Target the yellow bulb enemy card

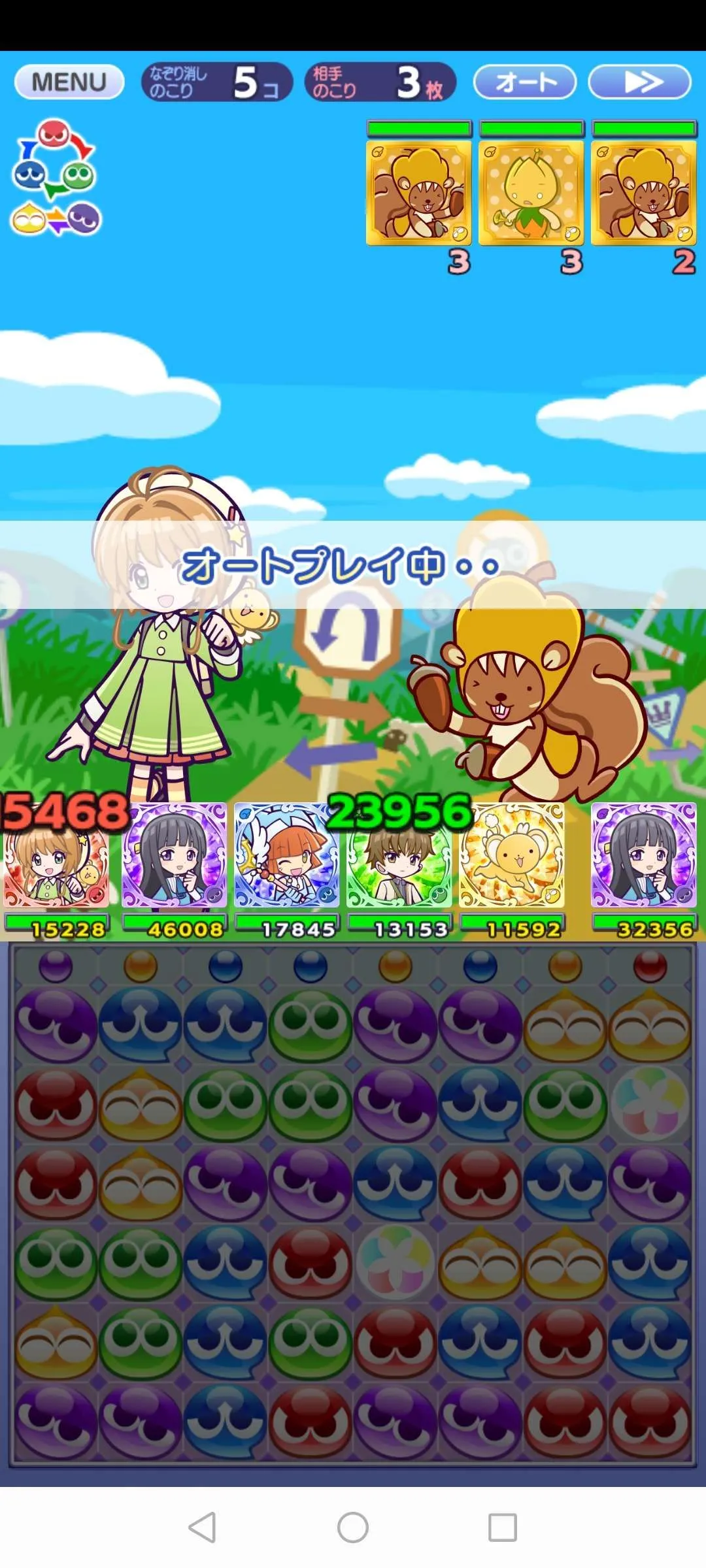point(531,193)
